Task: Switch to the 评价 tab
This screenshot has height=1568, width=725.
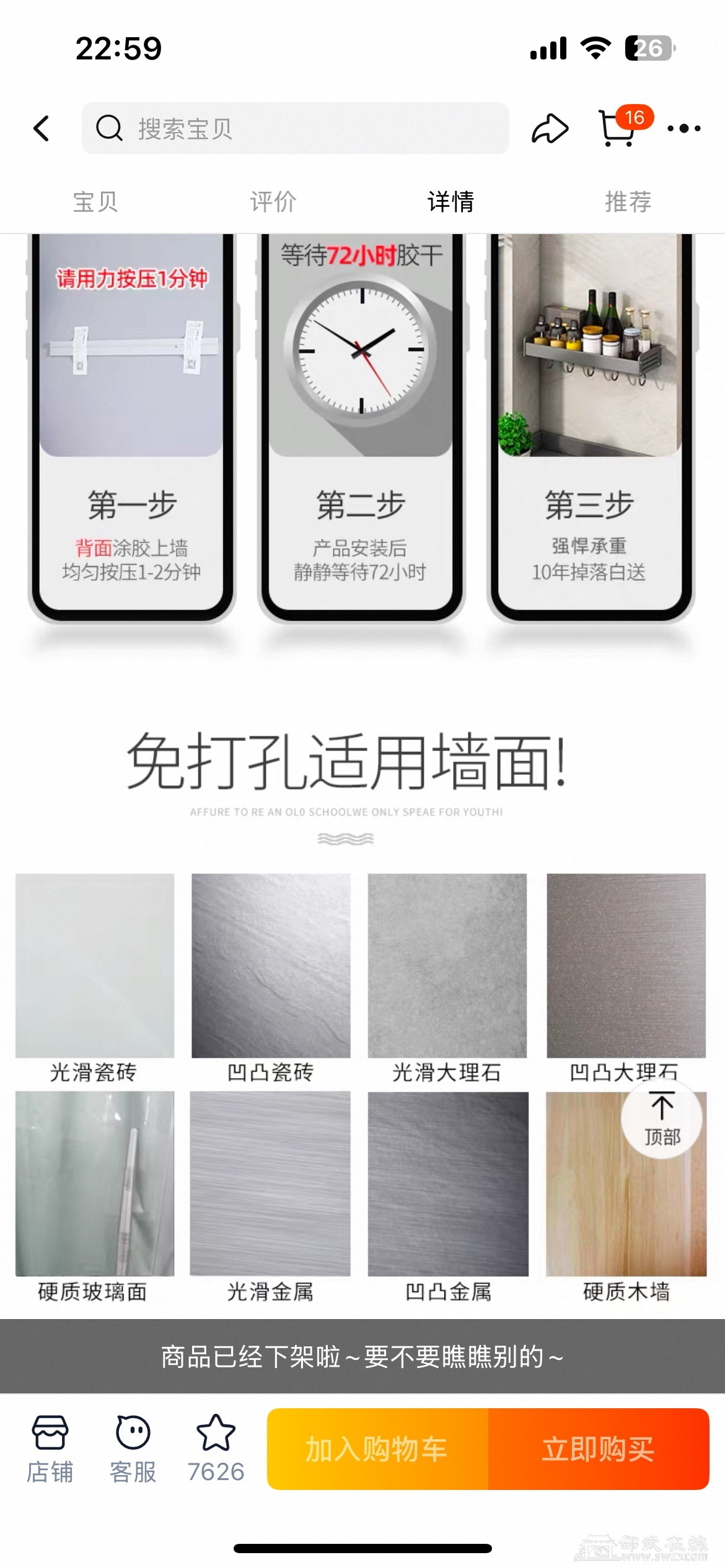Action: [x=273, y=202]
